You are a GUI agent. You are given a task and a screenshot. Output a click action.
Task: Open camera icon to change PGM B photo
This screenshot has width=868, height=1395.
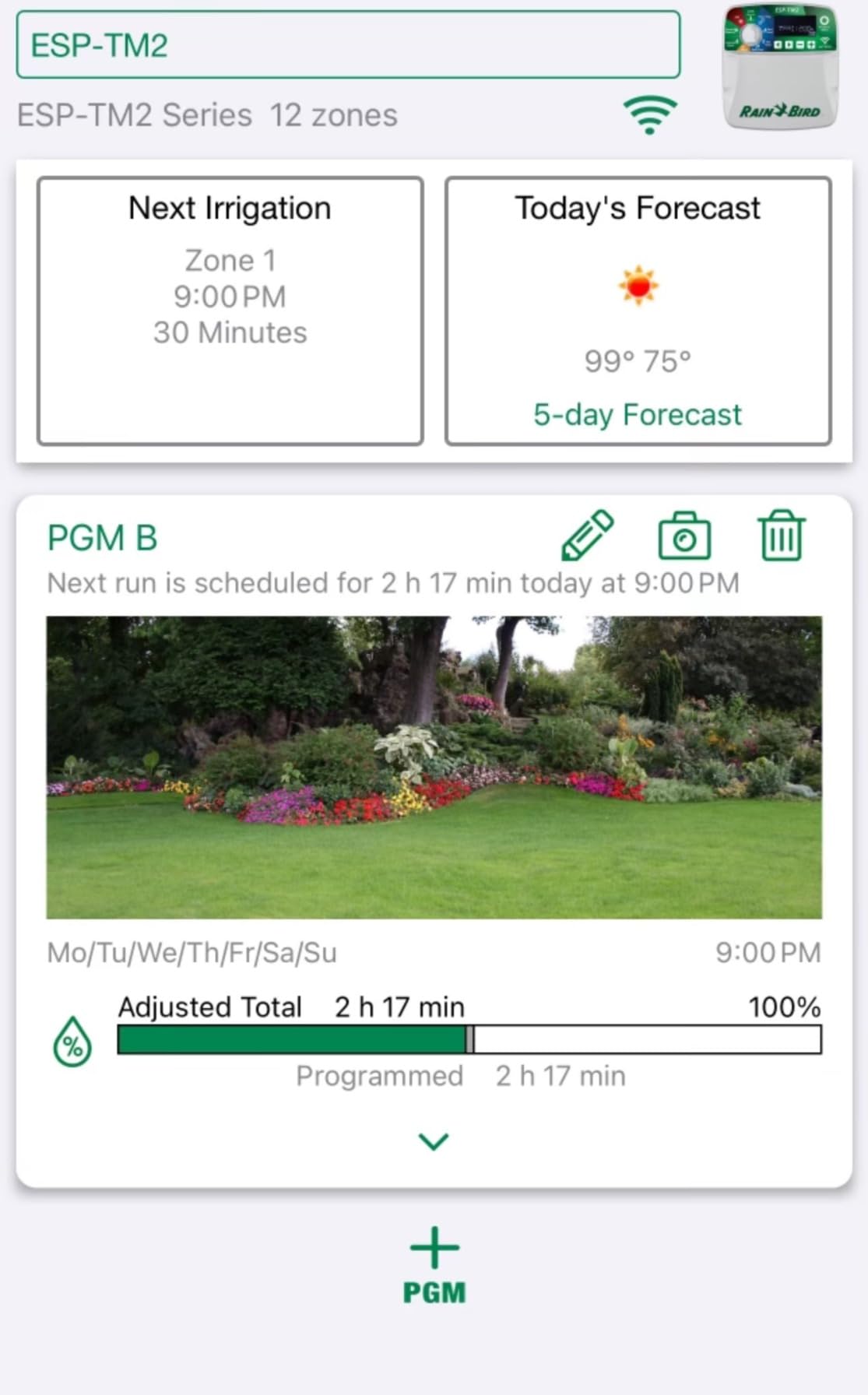[x=683, y=538]
